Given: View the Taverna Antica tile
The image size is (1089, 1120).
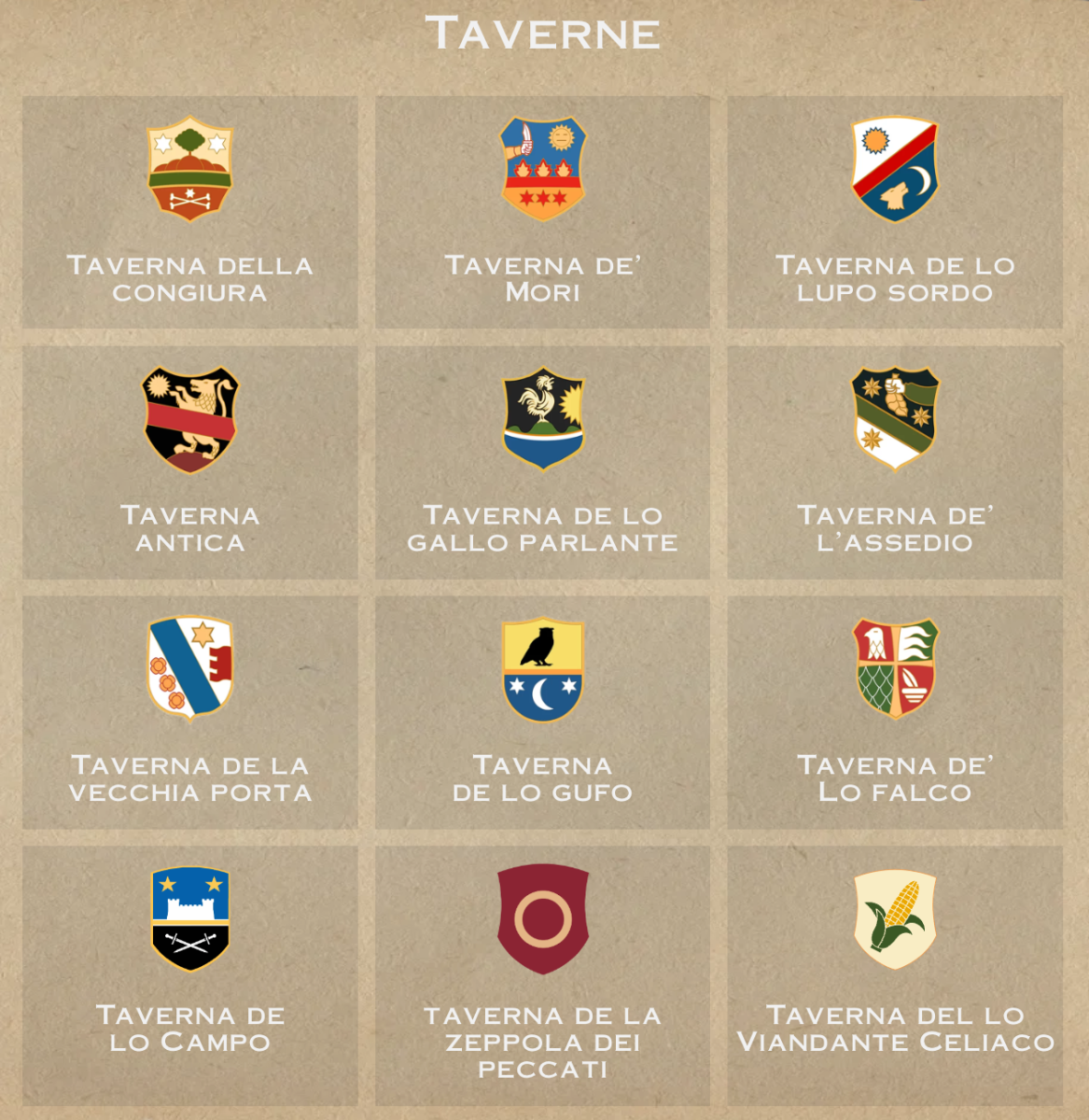Looking at the screenshot, I should coord(189,463).
